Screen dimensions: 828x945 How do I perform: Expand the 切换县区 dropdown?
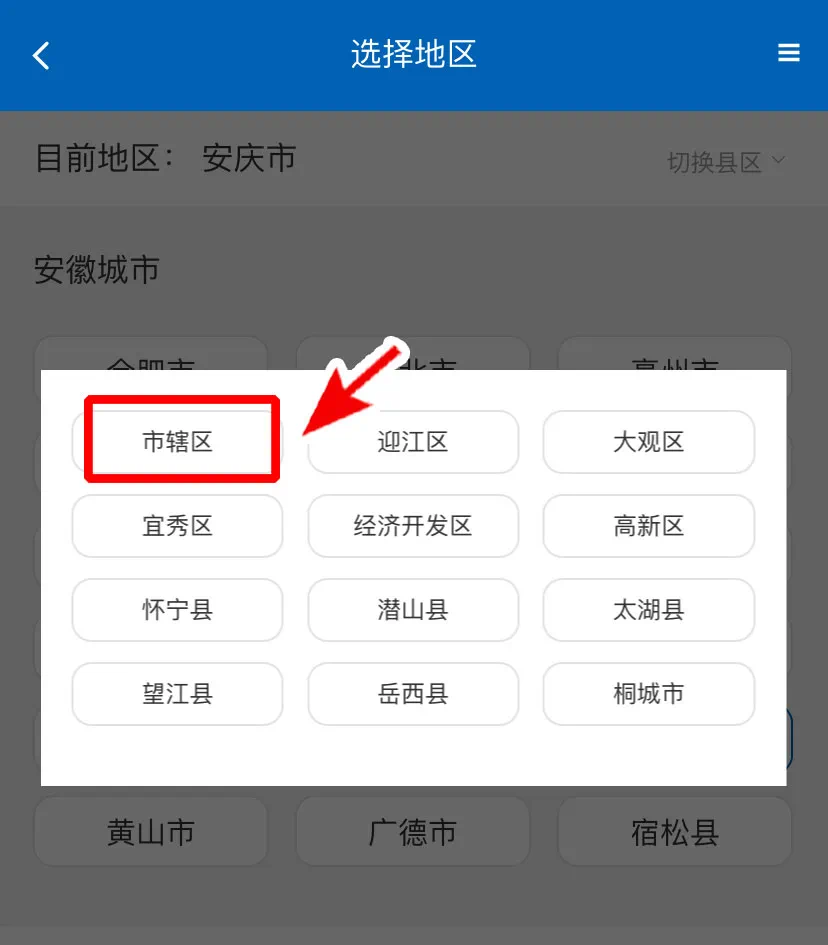727,162
